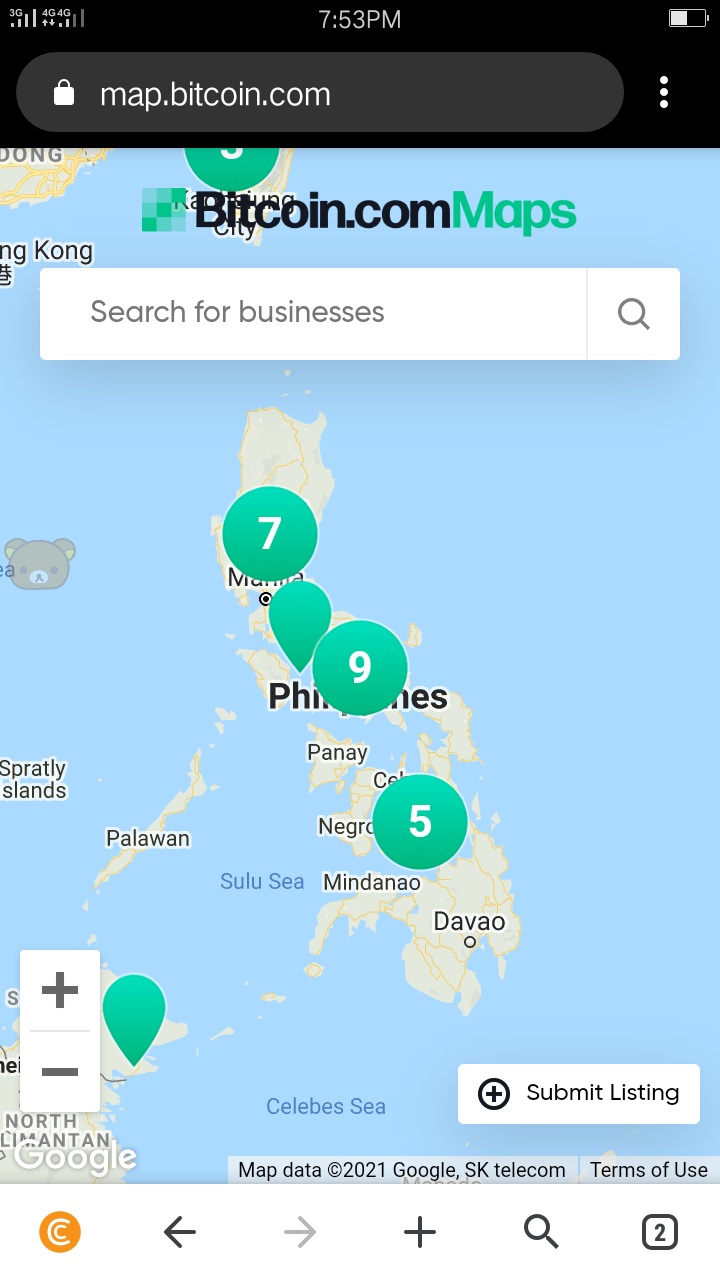
Task: Open the cluster marker showing 7
Action: coord(270,534)
